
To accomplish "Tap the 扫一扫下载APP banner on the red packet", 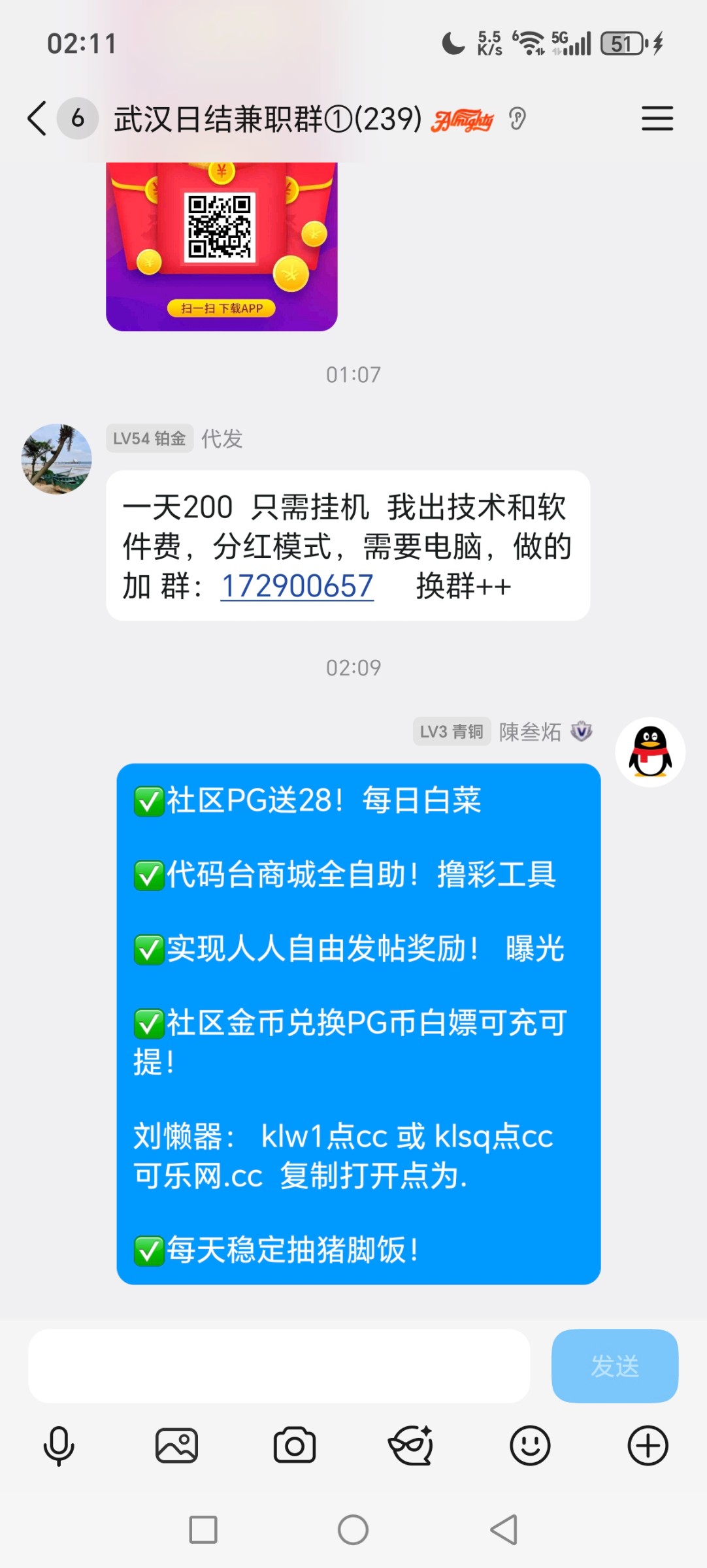I will point(222,308).
